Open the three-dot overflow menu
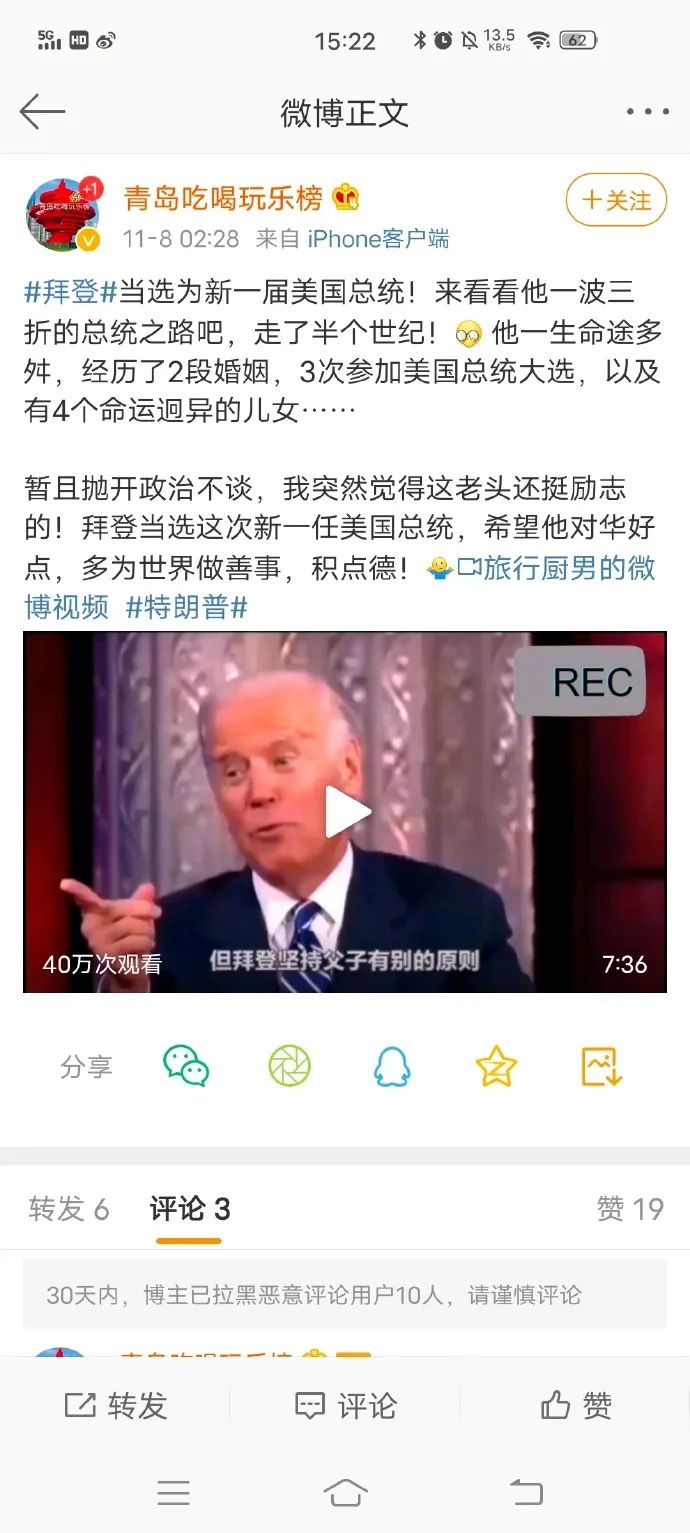690x1533 pixels. coord(647,112)
